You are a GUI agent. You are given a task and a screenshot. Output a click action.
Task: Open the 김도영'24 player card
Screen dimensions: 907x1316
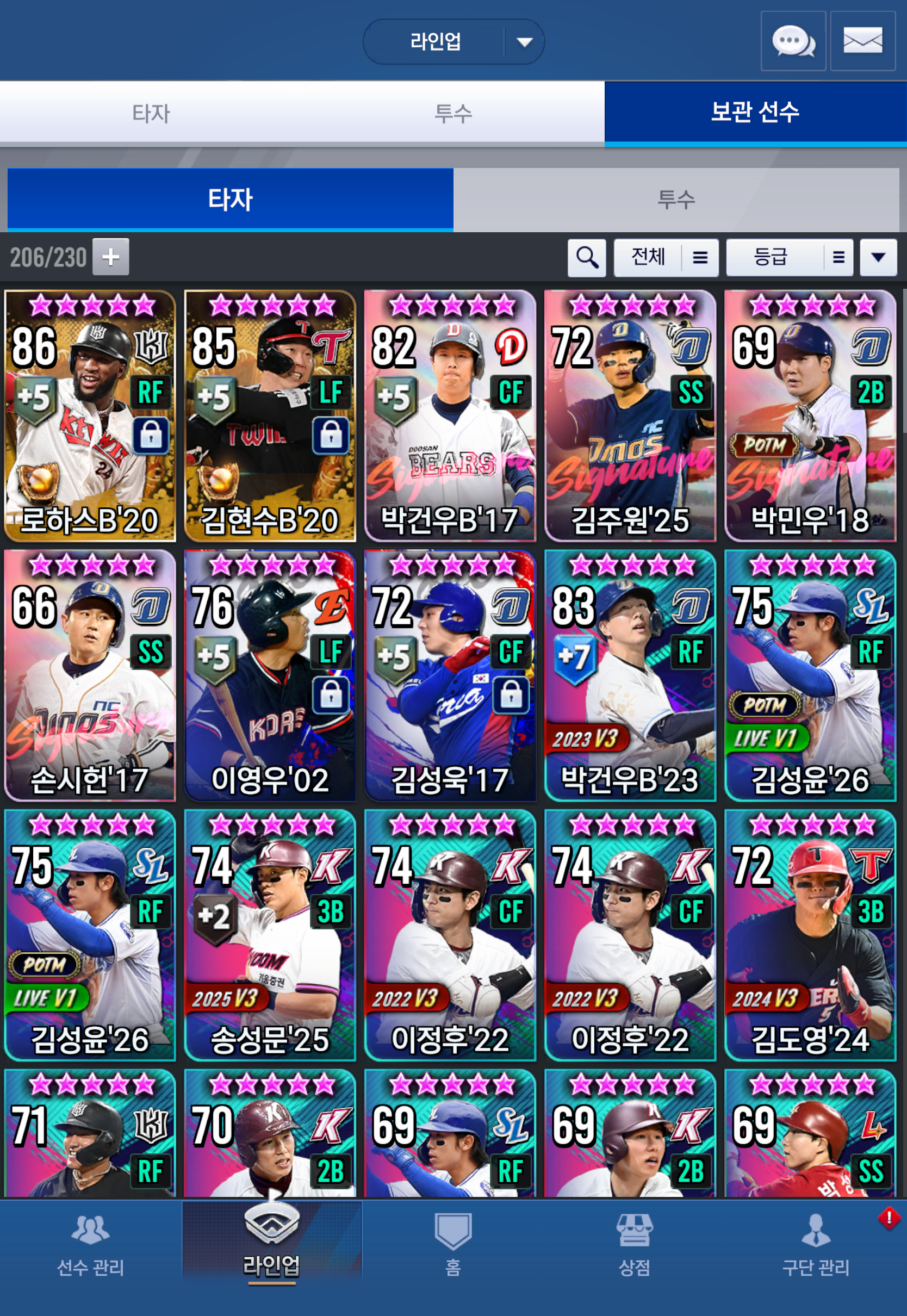tap(810, 935)
